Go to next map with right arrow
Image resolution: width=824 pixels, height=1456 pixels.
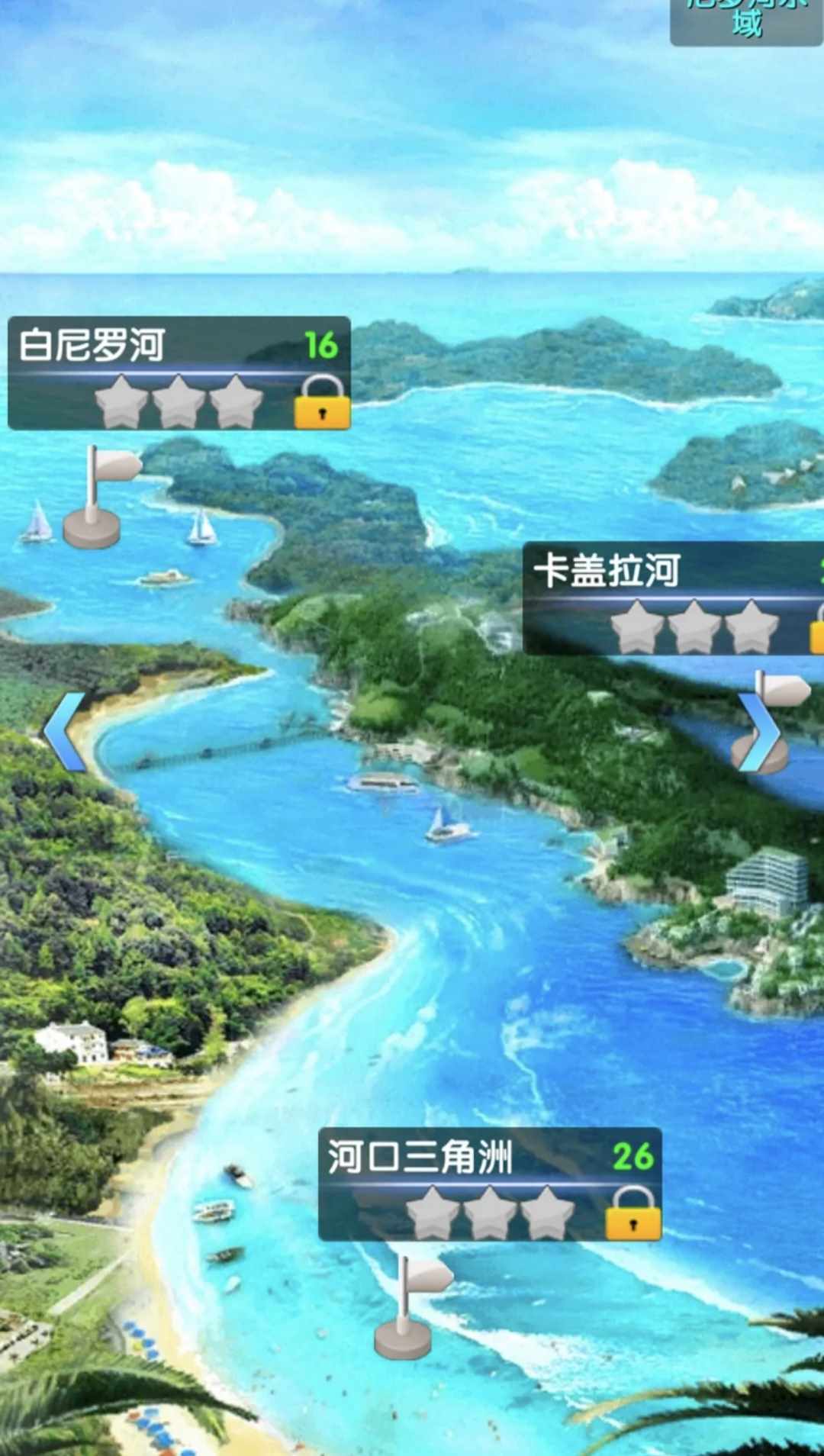pos(759,733)
